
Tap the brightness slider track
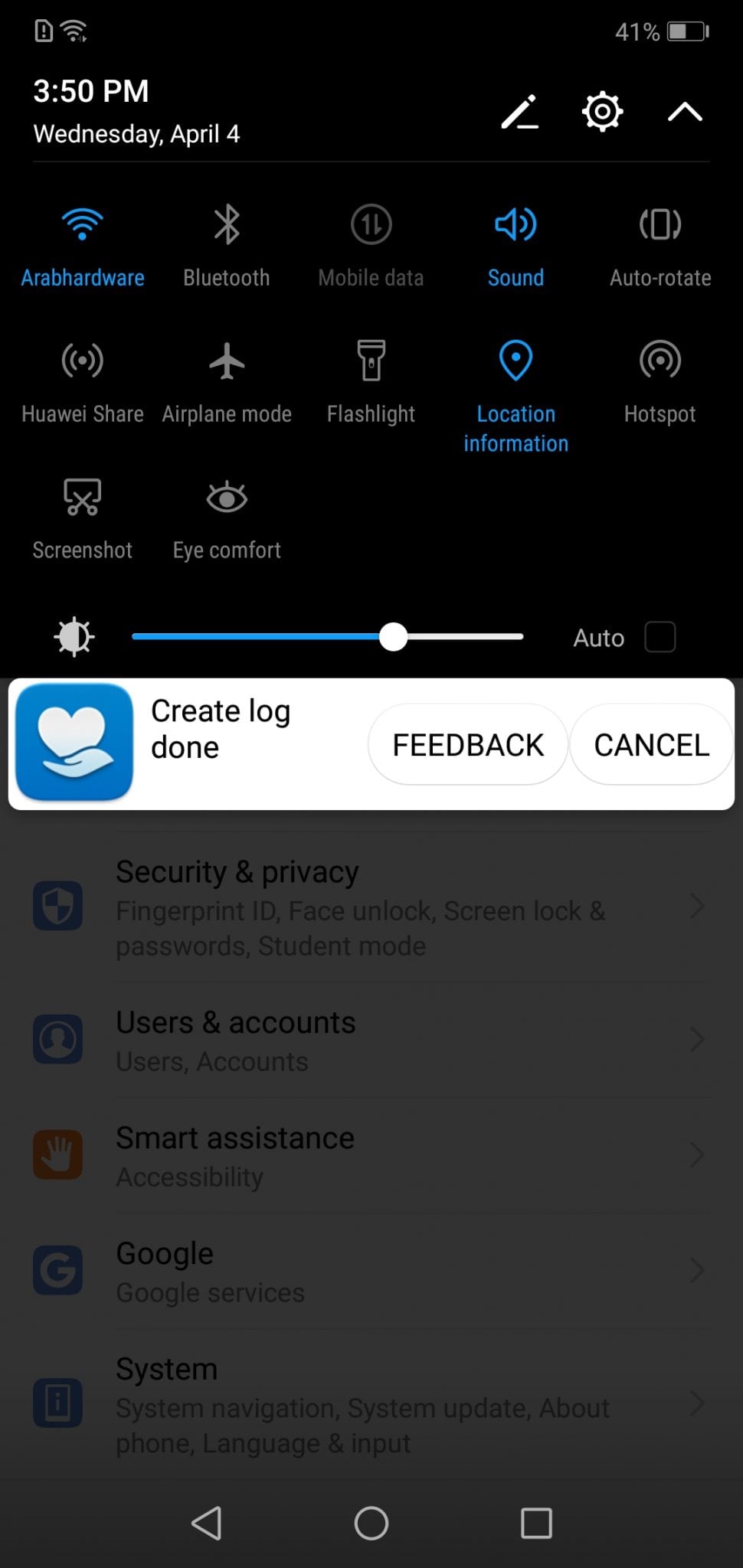point(328,637)
